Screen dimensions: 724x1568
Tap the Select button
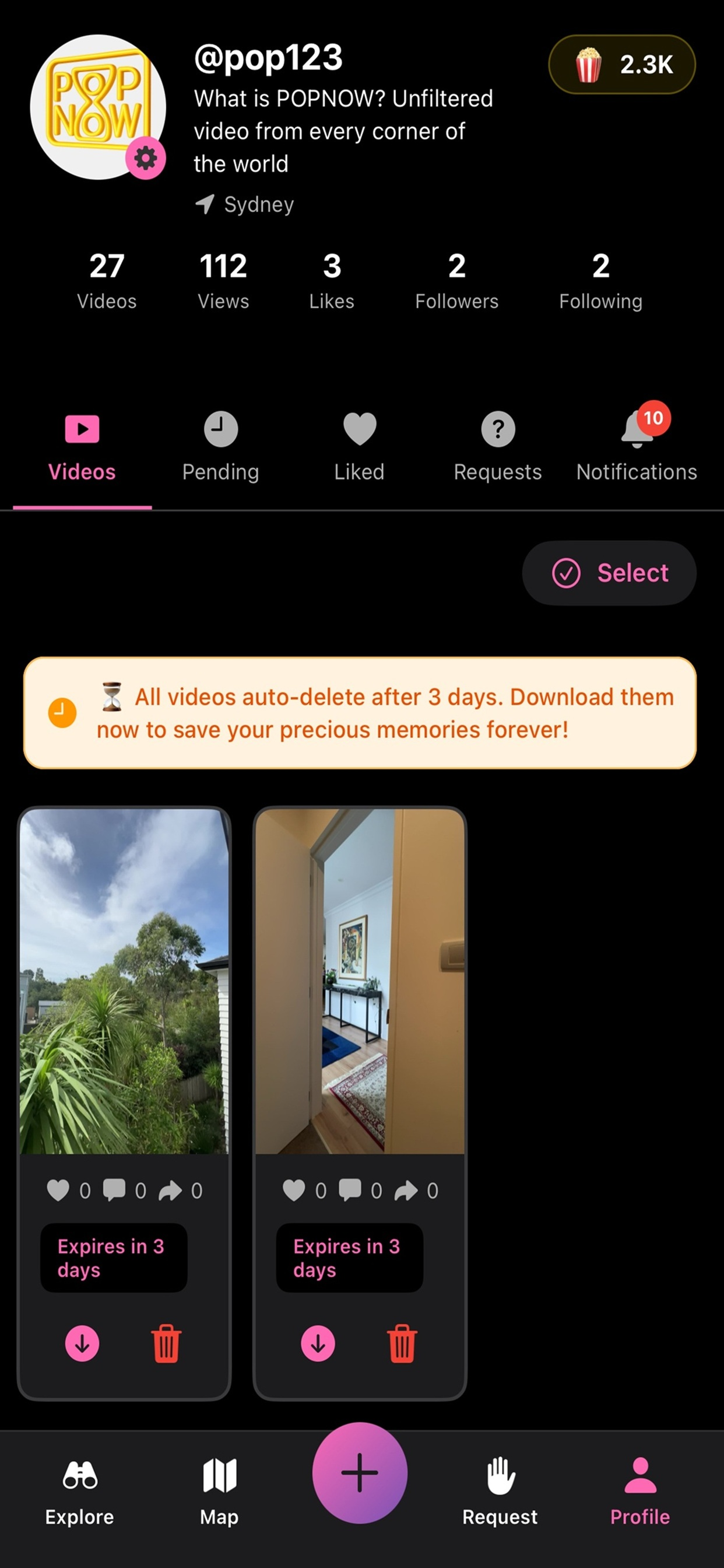pos(609,573)
